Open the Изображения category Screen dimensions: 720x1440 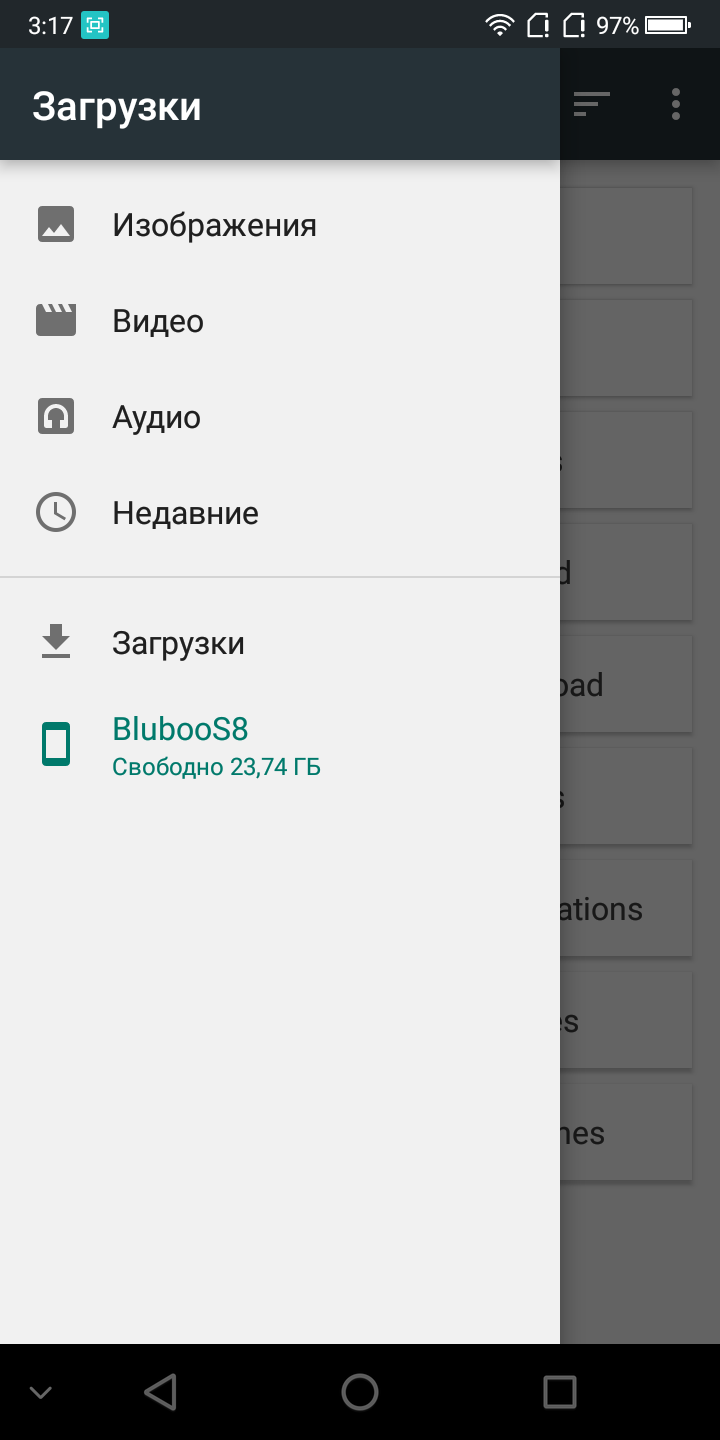pyautogui.click(x=214, y=225)
